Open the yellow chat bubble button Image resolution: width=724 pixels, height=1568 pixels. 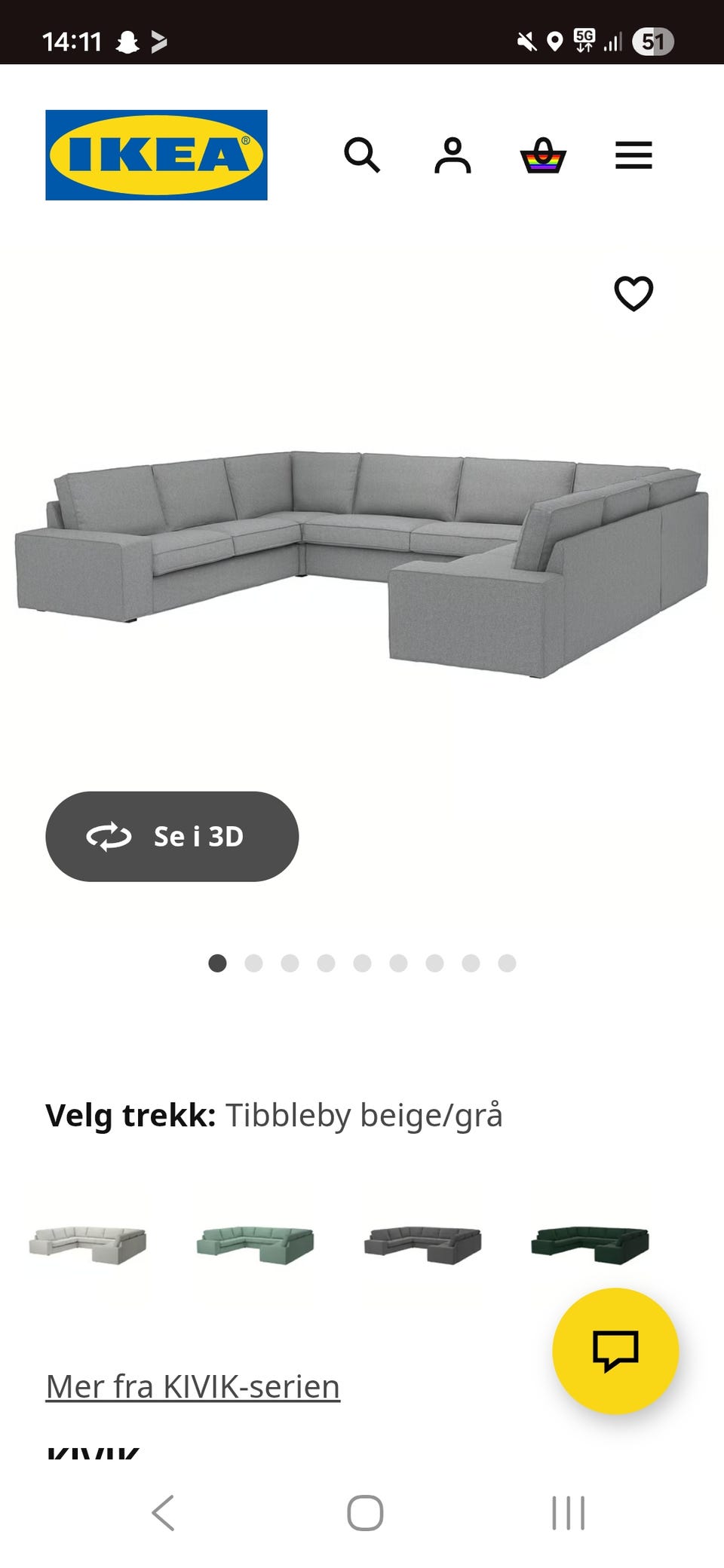coord(615,1351)
